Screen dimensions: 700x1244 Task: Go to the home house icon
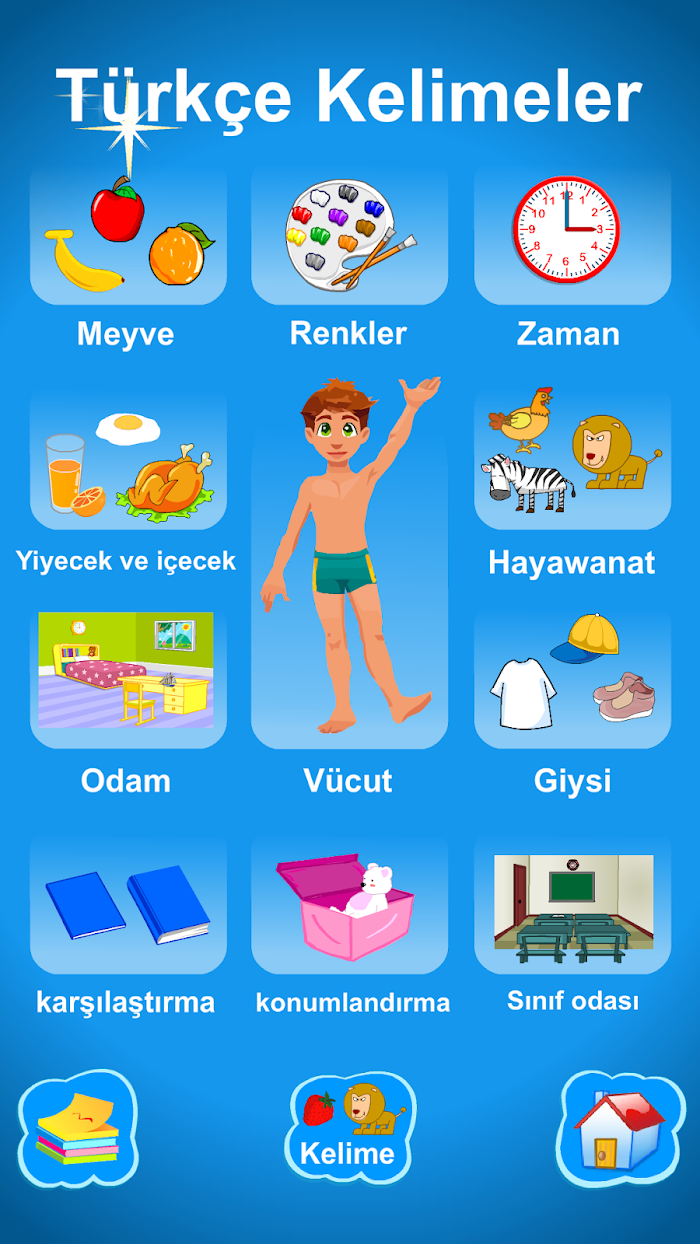coord(621,1128)
